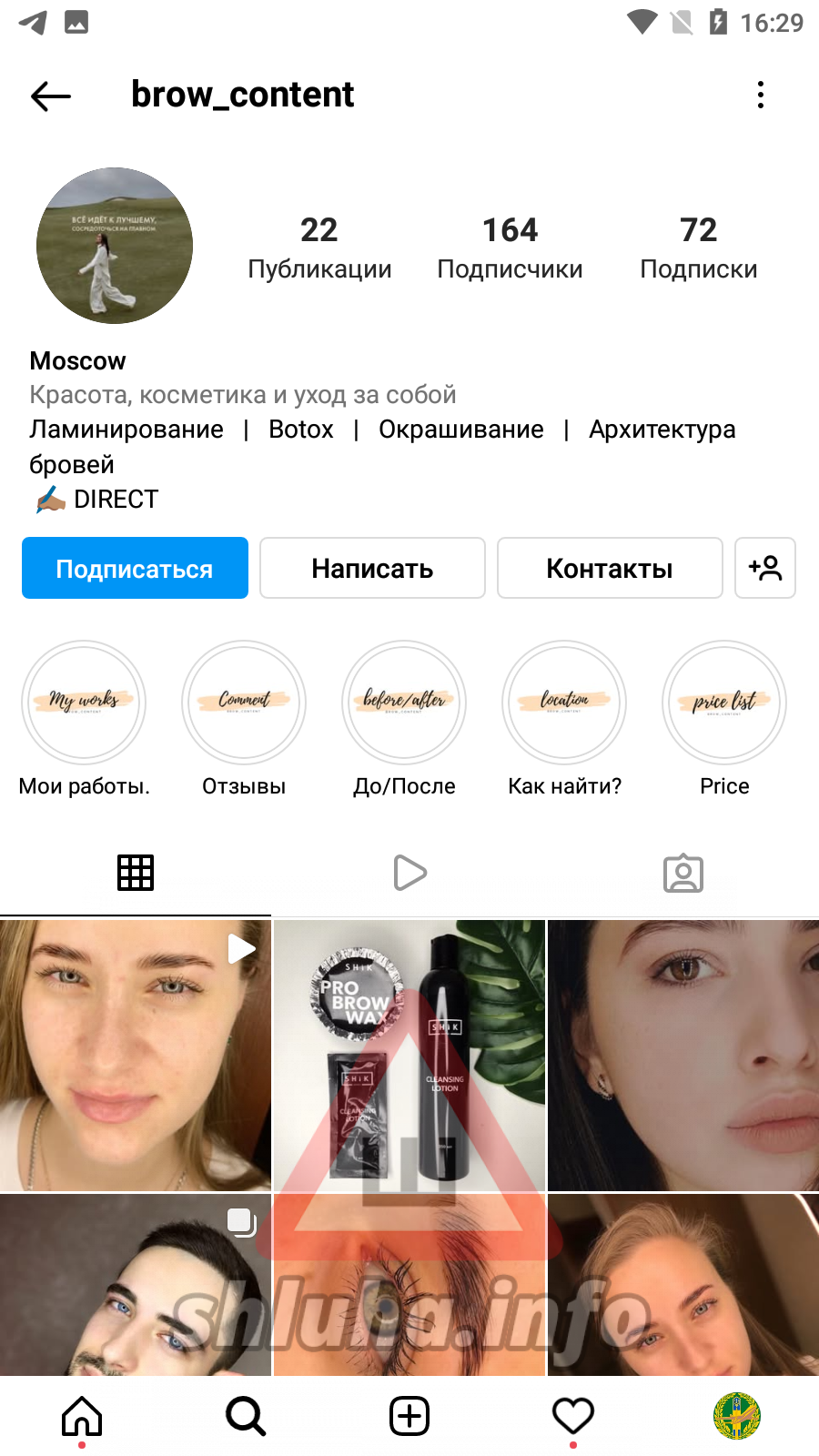The width and height of the screenshot is (819, 1456).
Task: Switch to the tagged photos tab
Action: coord(683,873)
